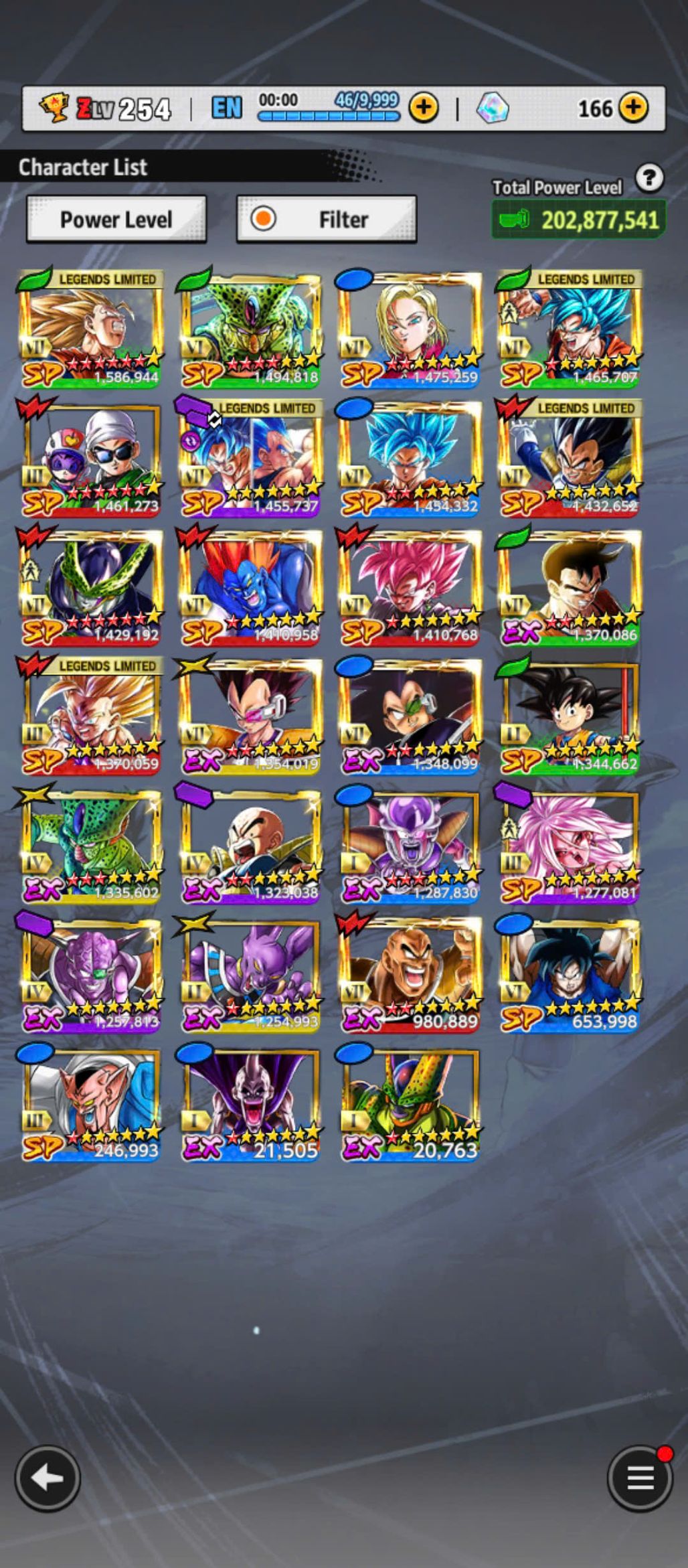Select the Cell EX card with 20,763
This screenshot has height=1568, width=688.
click(410, 1104)
